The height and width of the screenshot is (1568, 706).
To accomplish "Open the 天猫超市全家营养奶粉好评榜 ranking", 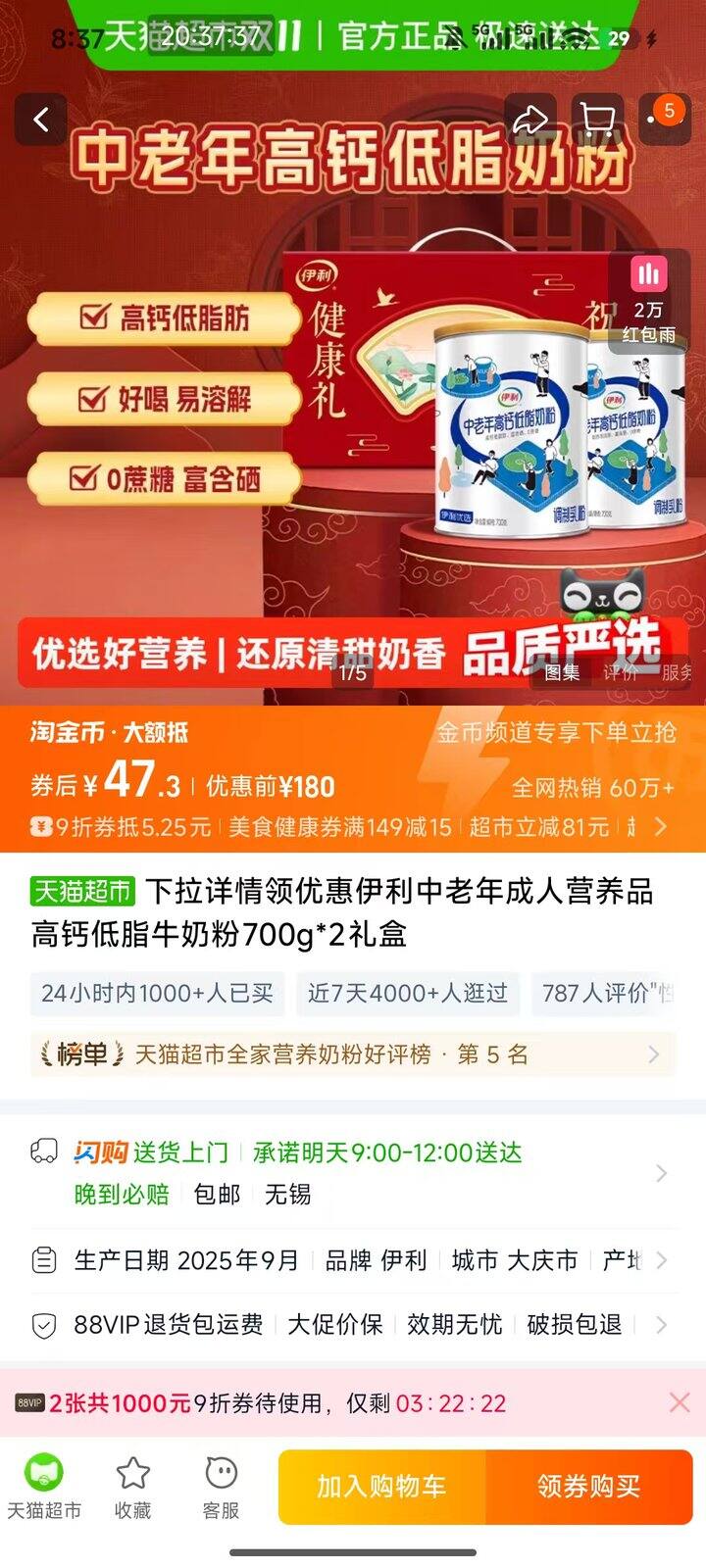I will [353, 1054].
